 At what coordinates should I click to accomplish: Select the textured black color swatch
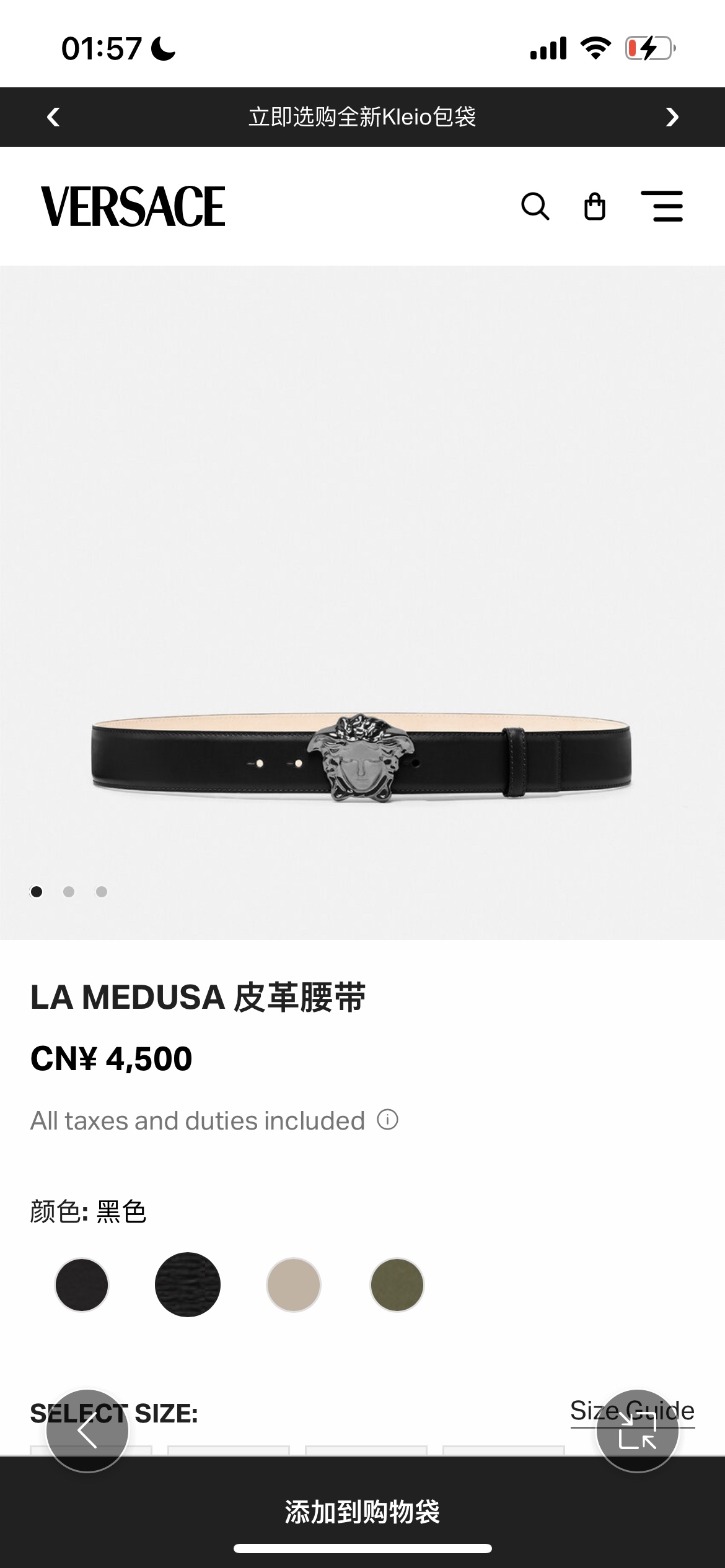[x=188, y=1285]
